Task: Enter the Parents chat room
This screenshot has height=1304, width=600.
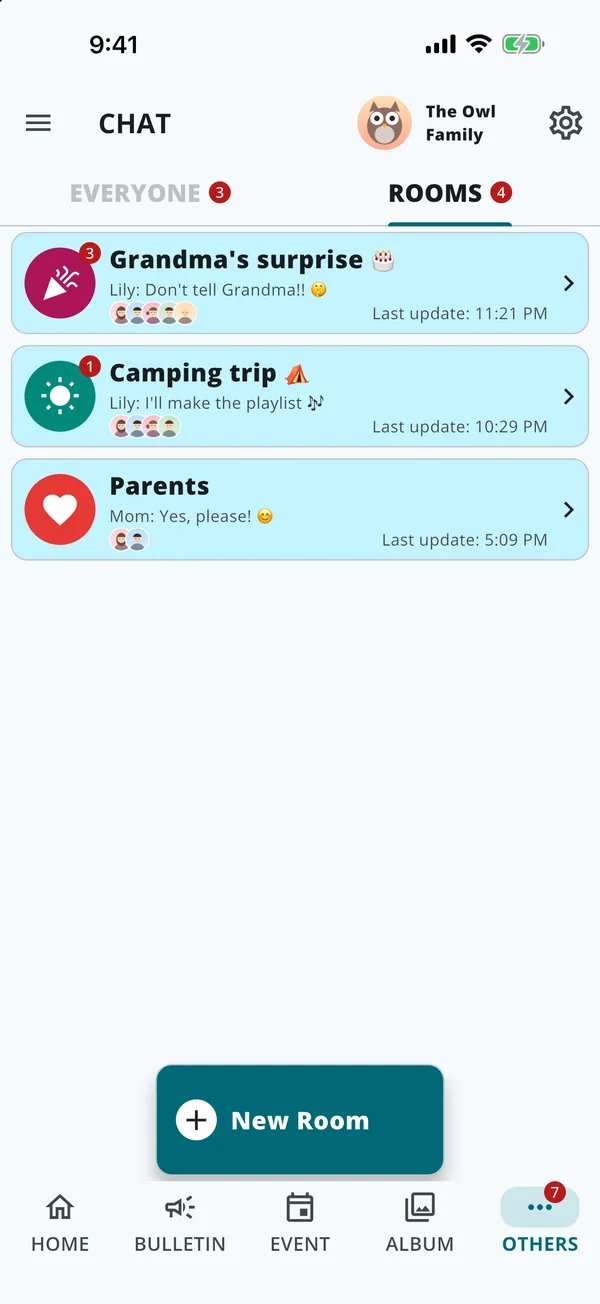Action: [300, 510]
